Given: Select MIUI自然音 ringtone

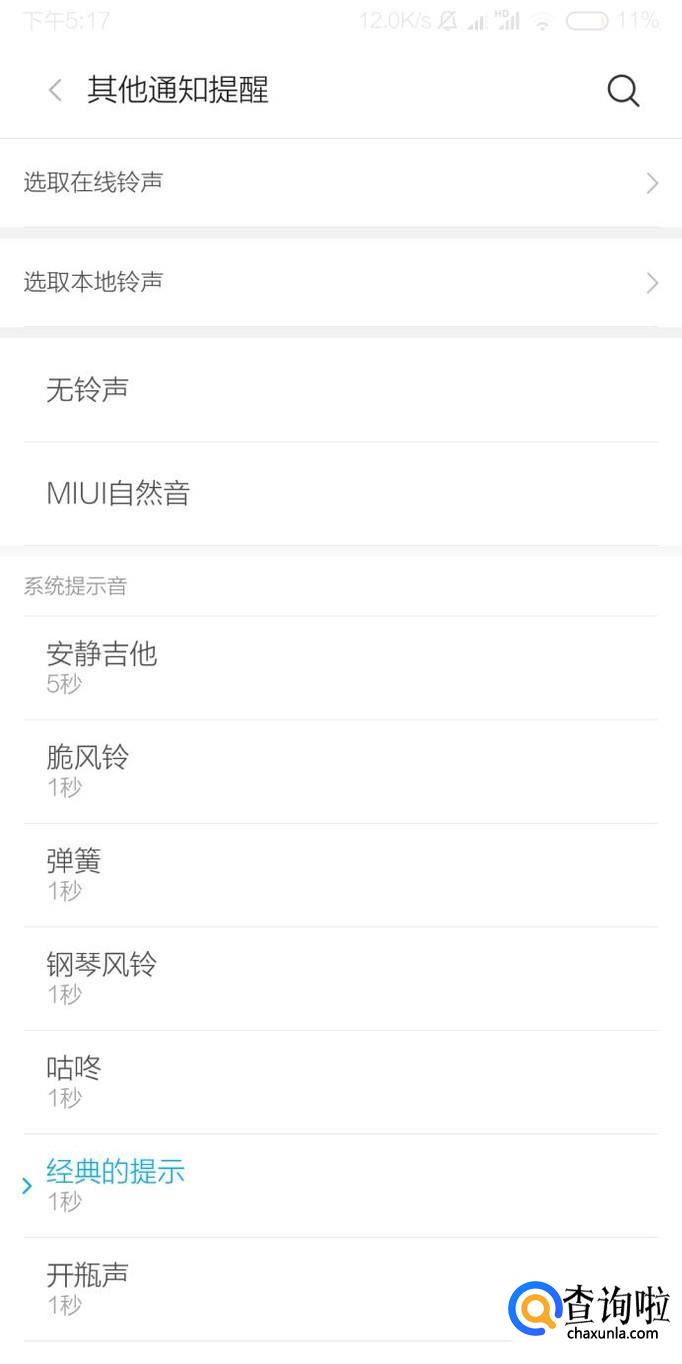Looking at the screenshot, I should tap(340, 494).
